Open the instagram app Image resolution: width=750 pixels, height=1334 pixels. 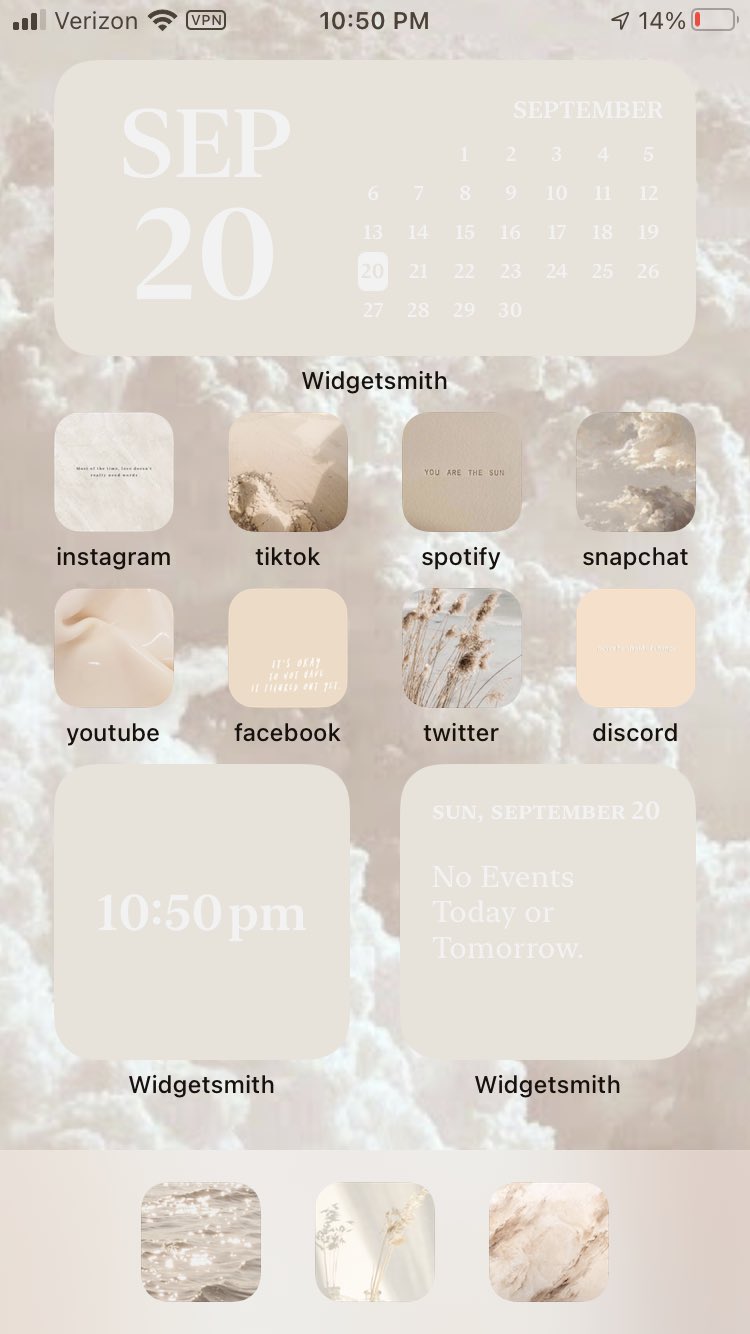113,472
